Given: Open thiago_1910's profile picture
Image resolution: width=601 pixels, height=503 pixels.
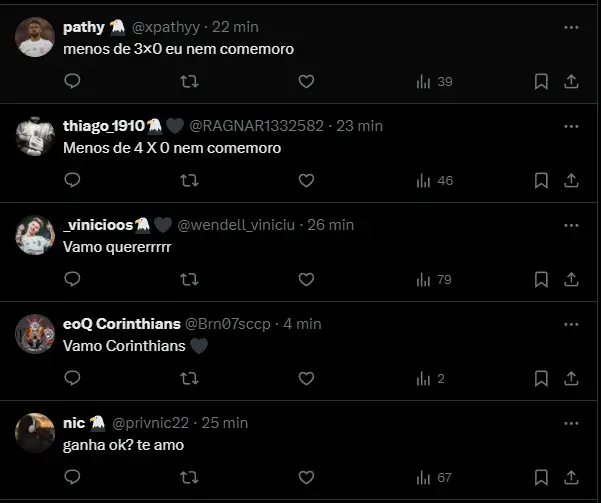Looking at the screenshot, I should coord(35,136).
